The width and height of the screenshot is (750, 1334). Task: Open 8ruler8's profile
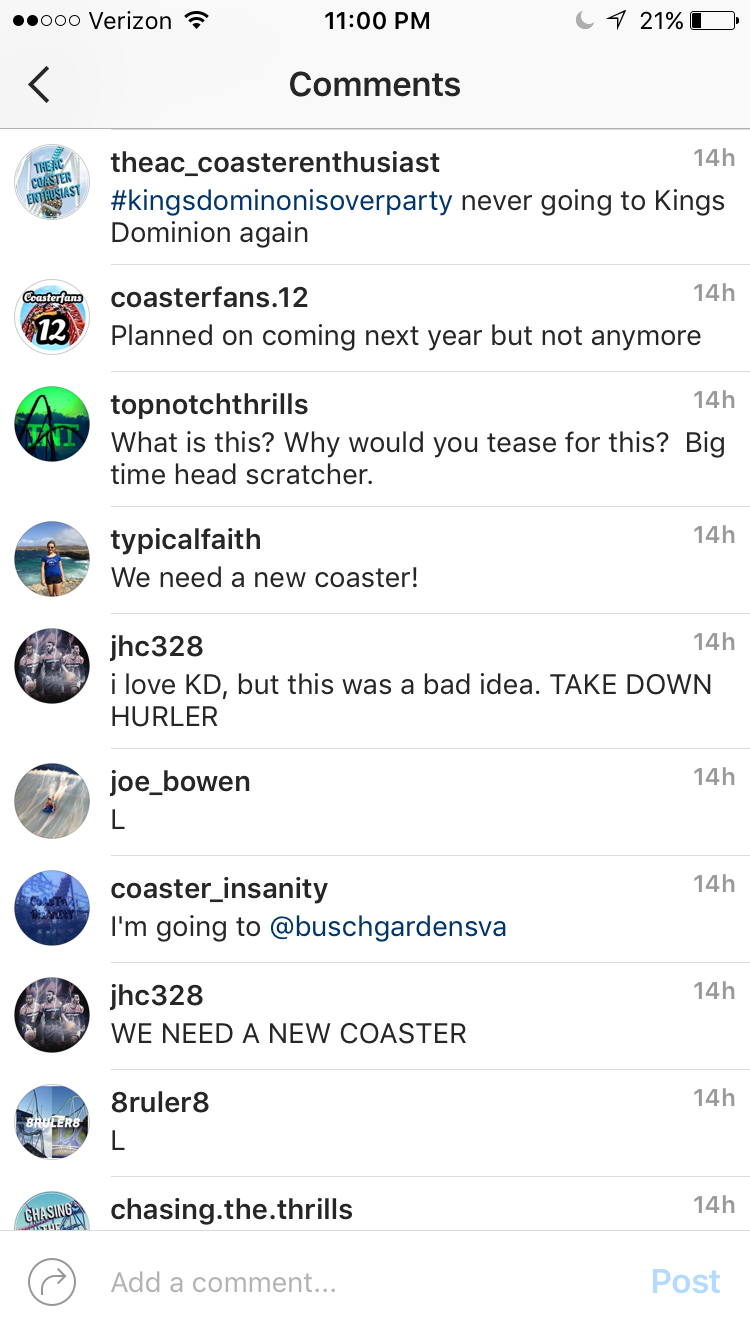(x=160, y=1102)
